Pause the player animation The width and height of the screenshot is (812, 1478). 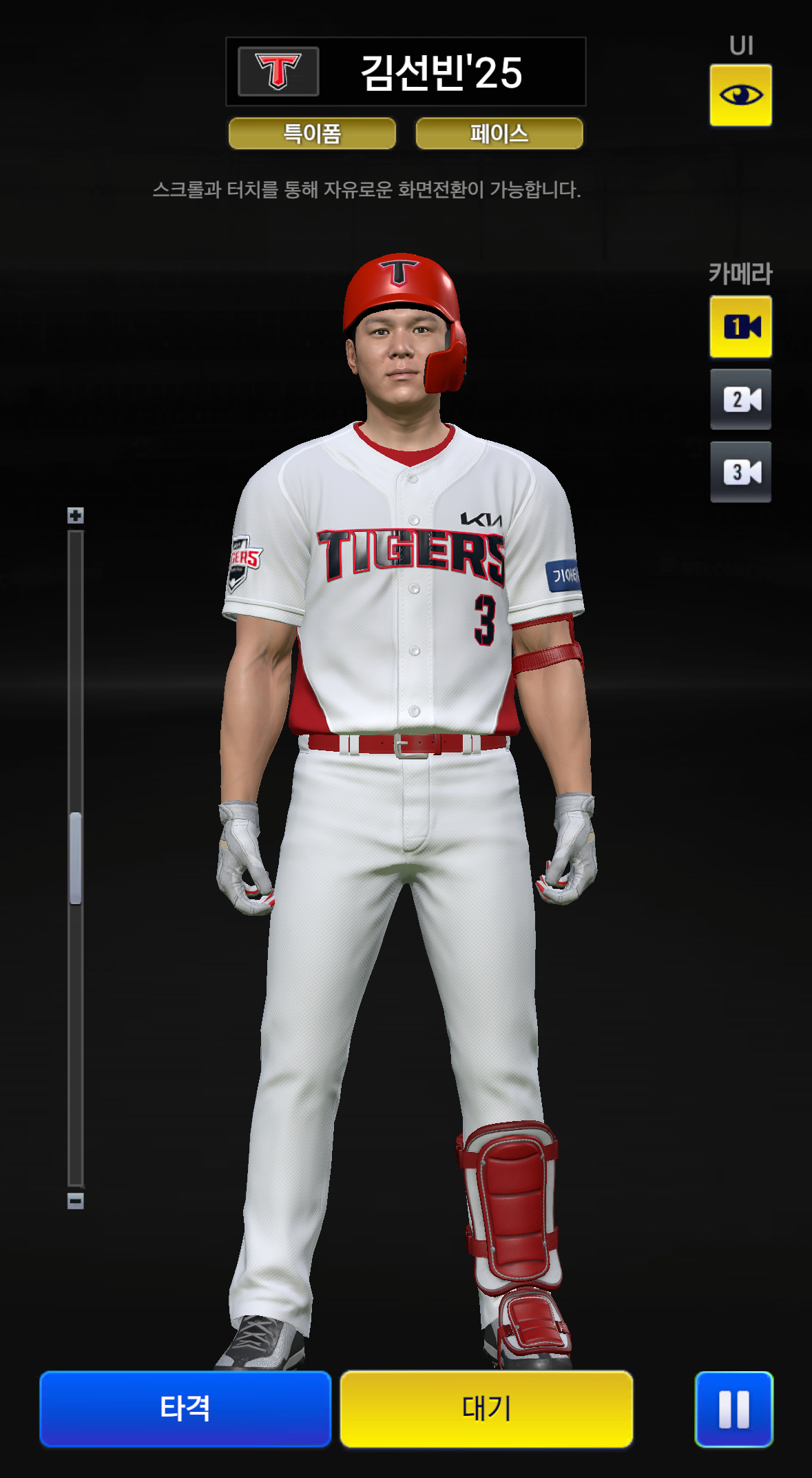coord(733,1408)
